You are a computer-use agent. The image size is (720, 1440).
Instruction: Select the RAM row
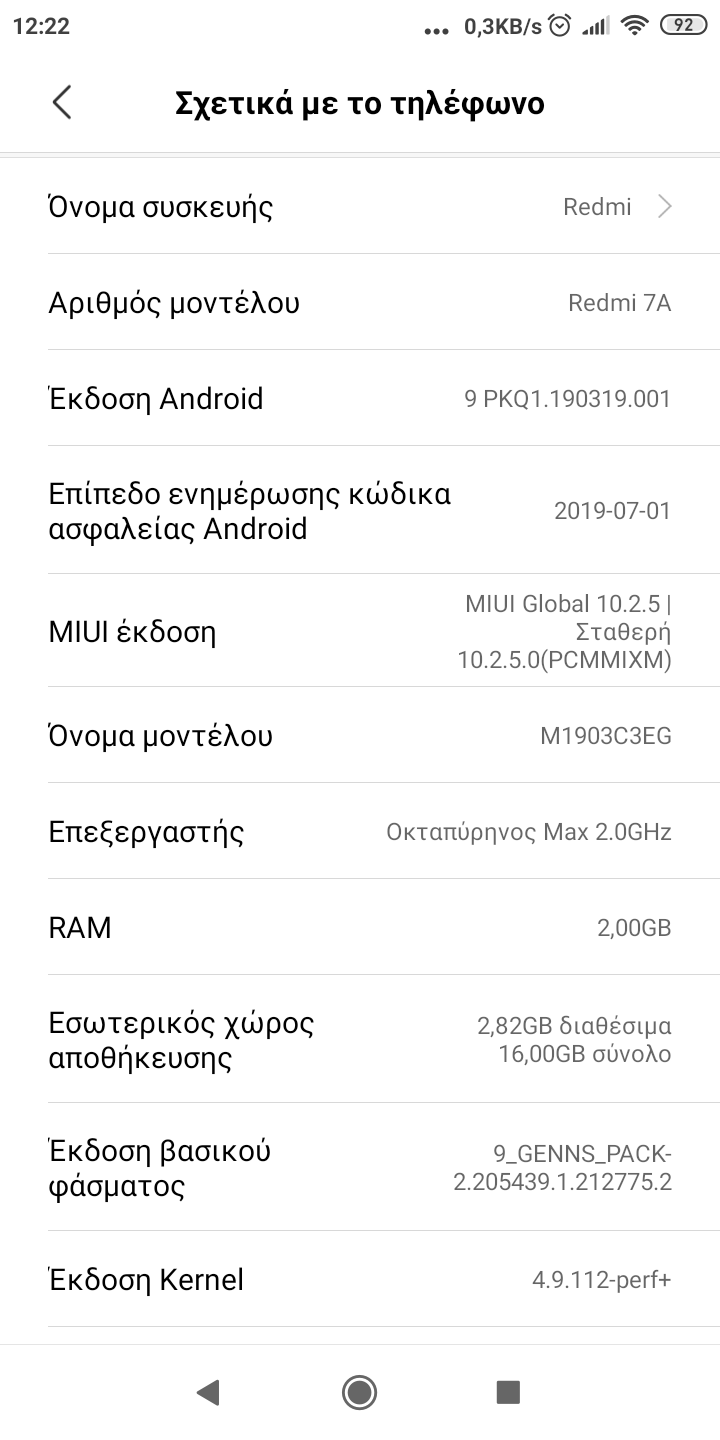(360, 928)
